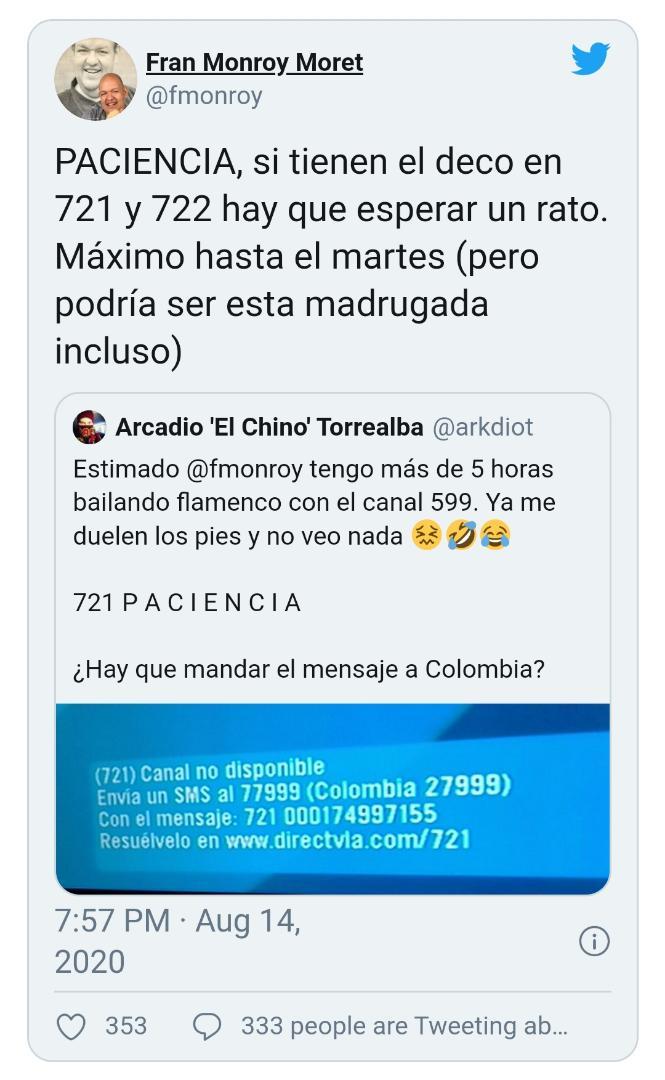Open the Twitter bird logo
The image size is (665, 1080).
[x=590, y=60]
